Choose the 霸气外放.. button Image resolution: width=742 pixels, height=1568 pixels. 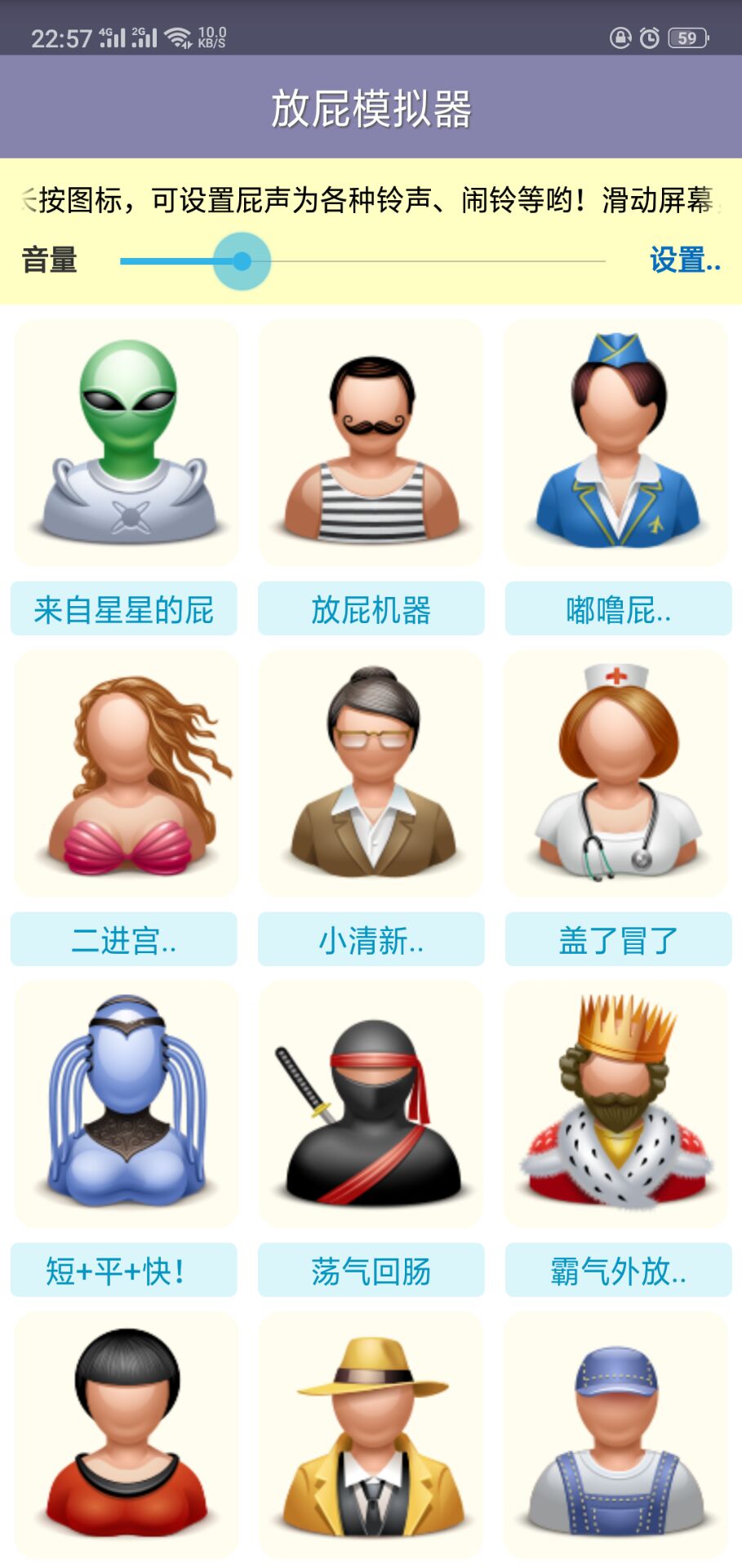pyautogui.click(x=618, y=1271)
